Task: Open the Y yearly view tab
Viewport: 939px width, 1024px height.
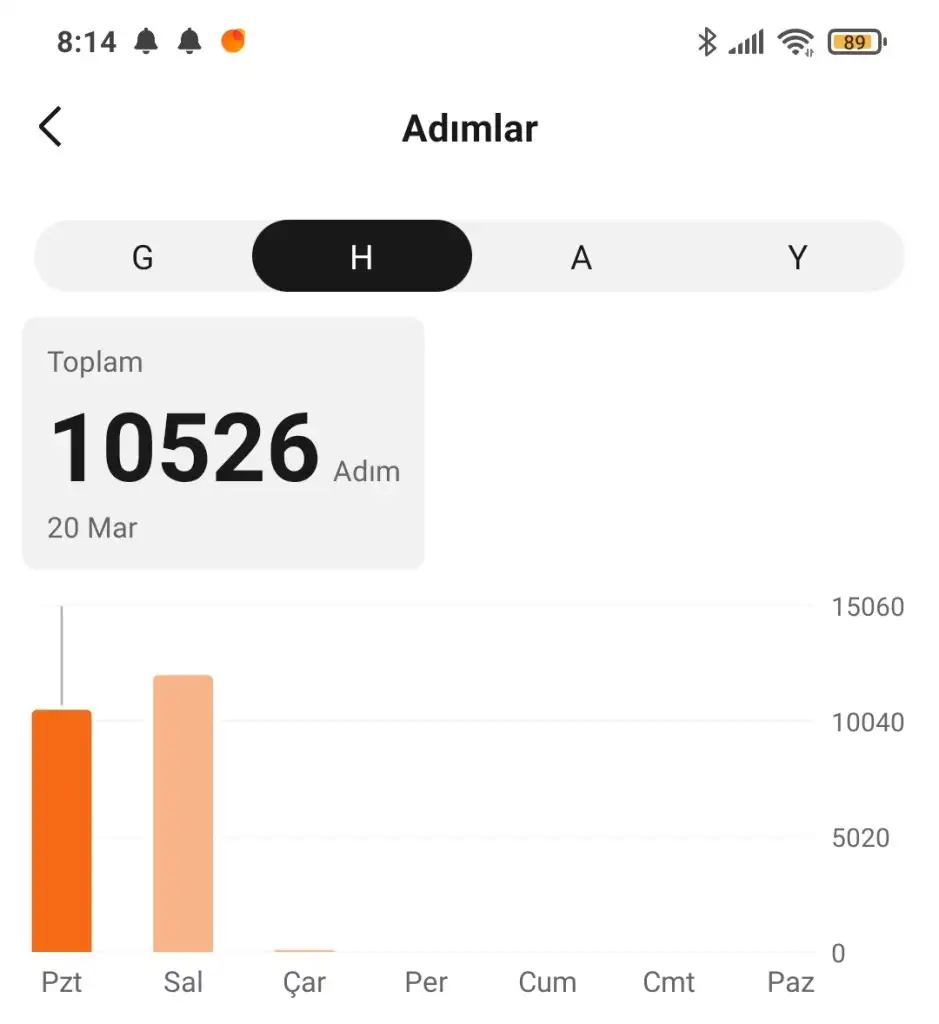Action: point(797,257)
